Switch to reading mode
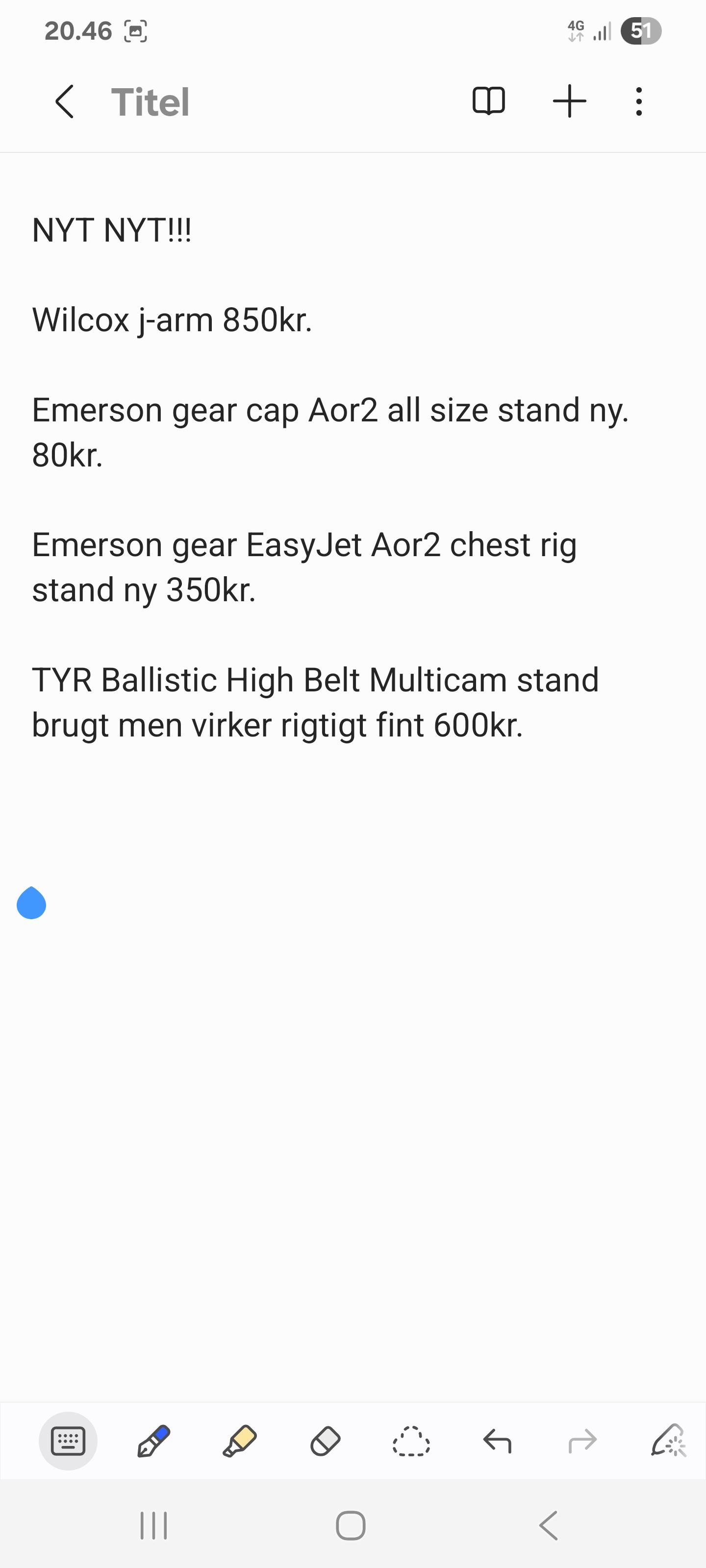The width and height of the screenshot is (706, 1568). pos(488,101)
